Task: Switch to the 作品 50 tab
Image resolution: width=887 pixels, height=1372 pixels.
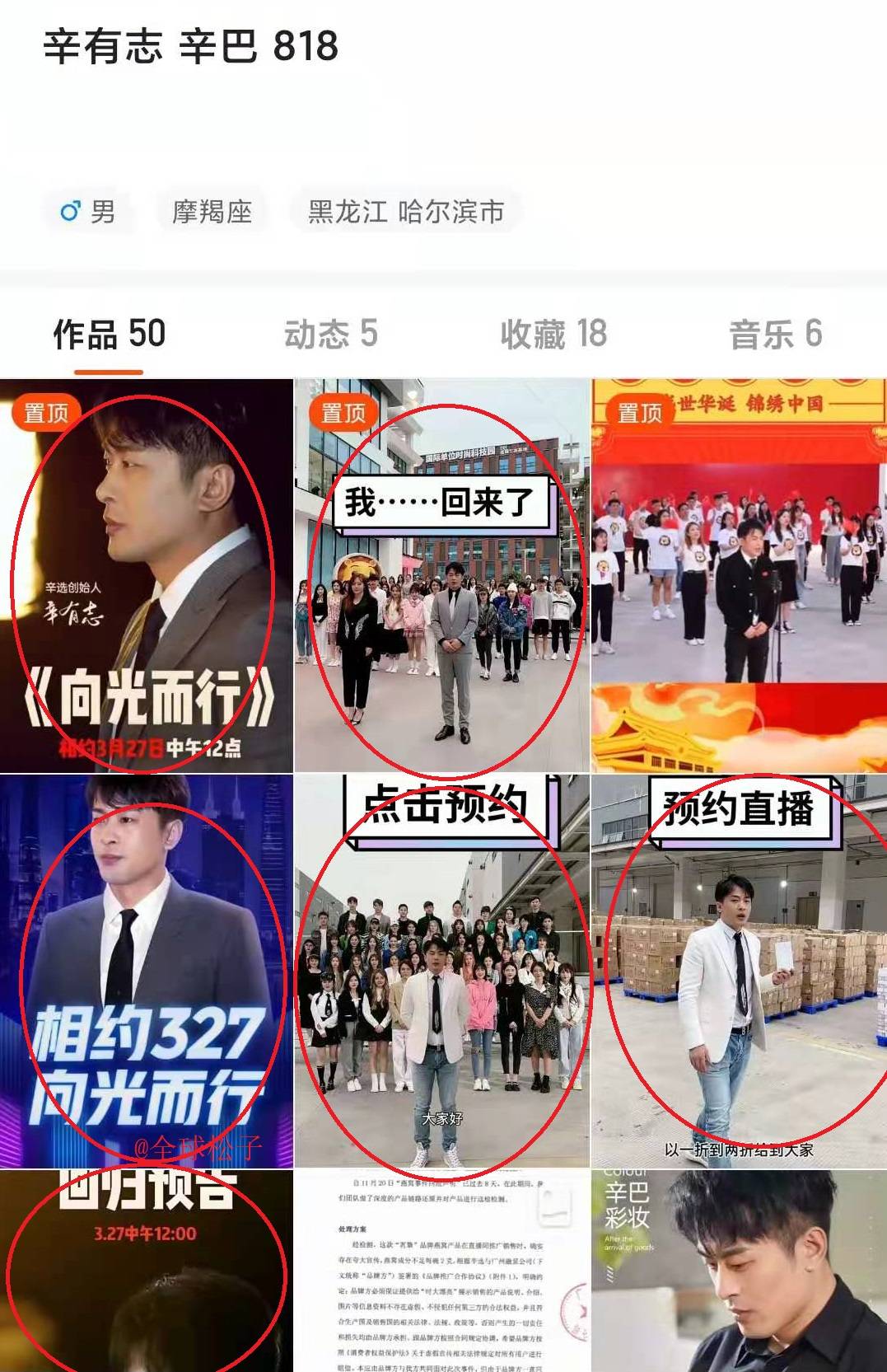Action: click(110, 335)
